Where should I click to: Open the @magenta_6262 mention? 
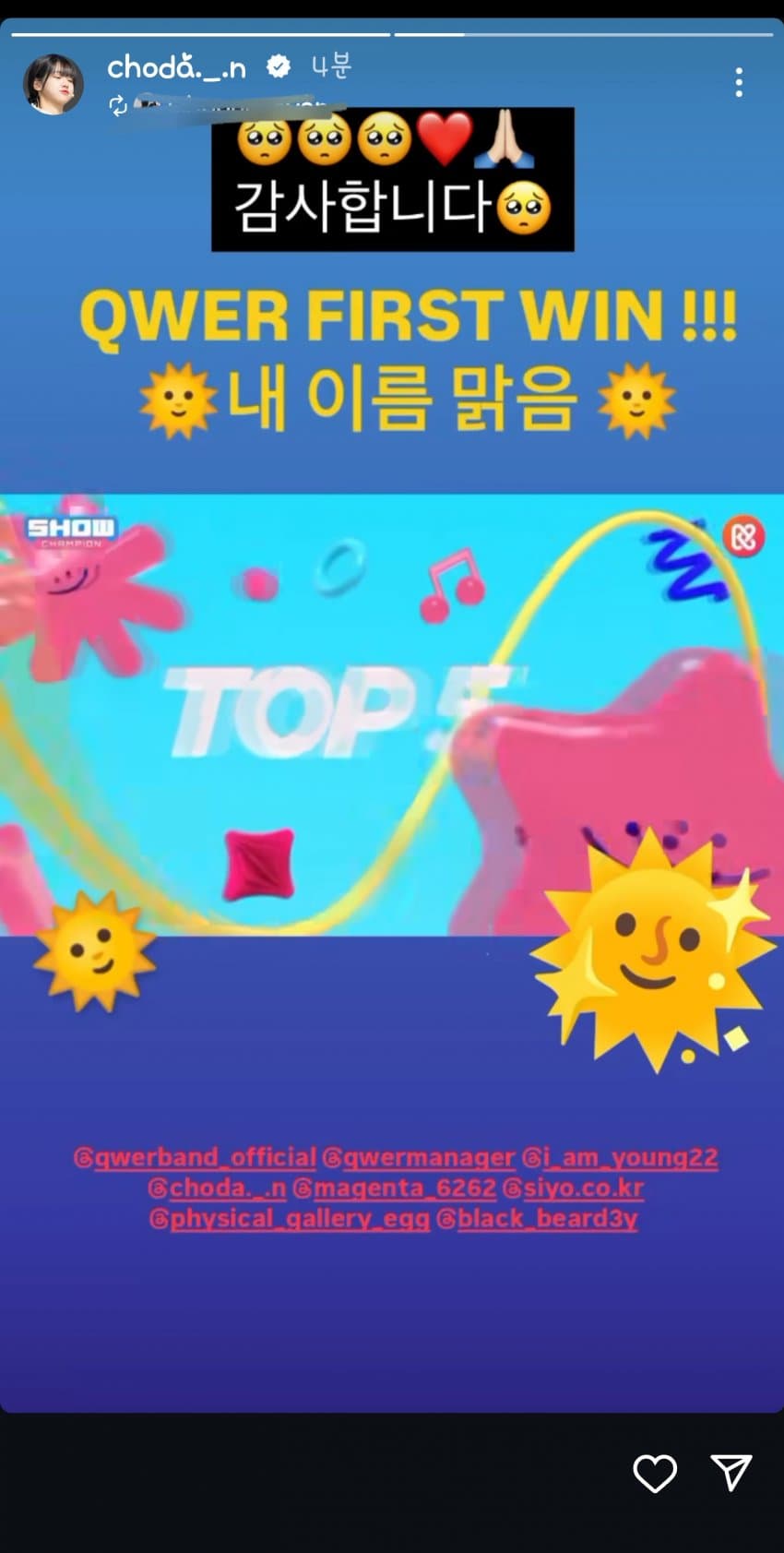pos(395,1188)
